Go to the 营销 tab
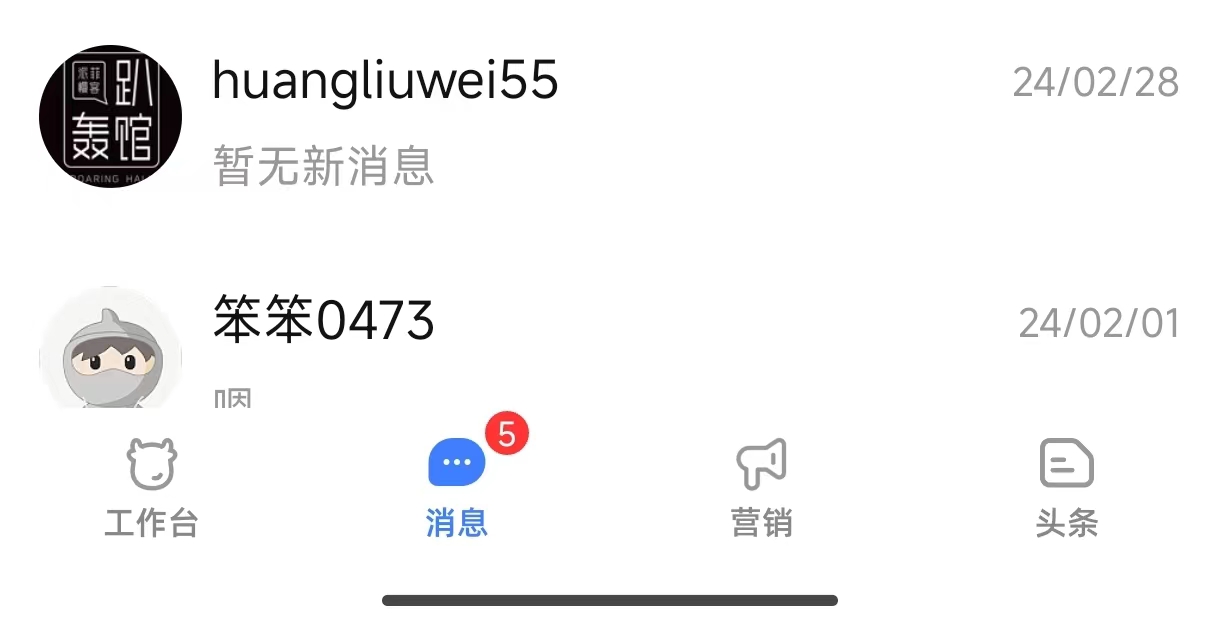 [762, 488]
